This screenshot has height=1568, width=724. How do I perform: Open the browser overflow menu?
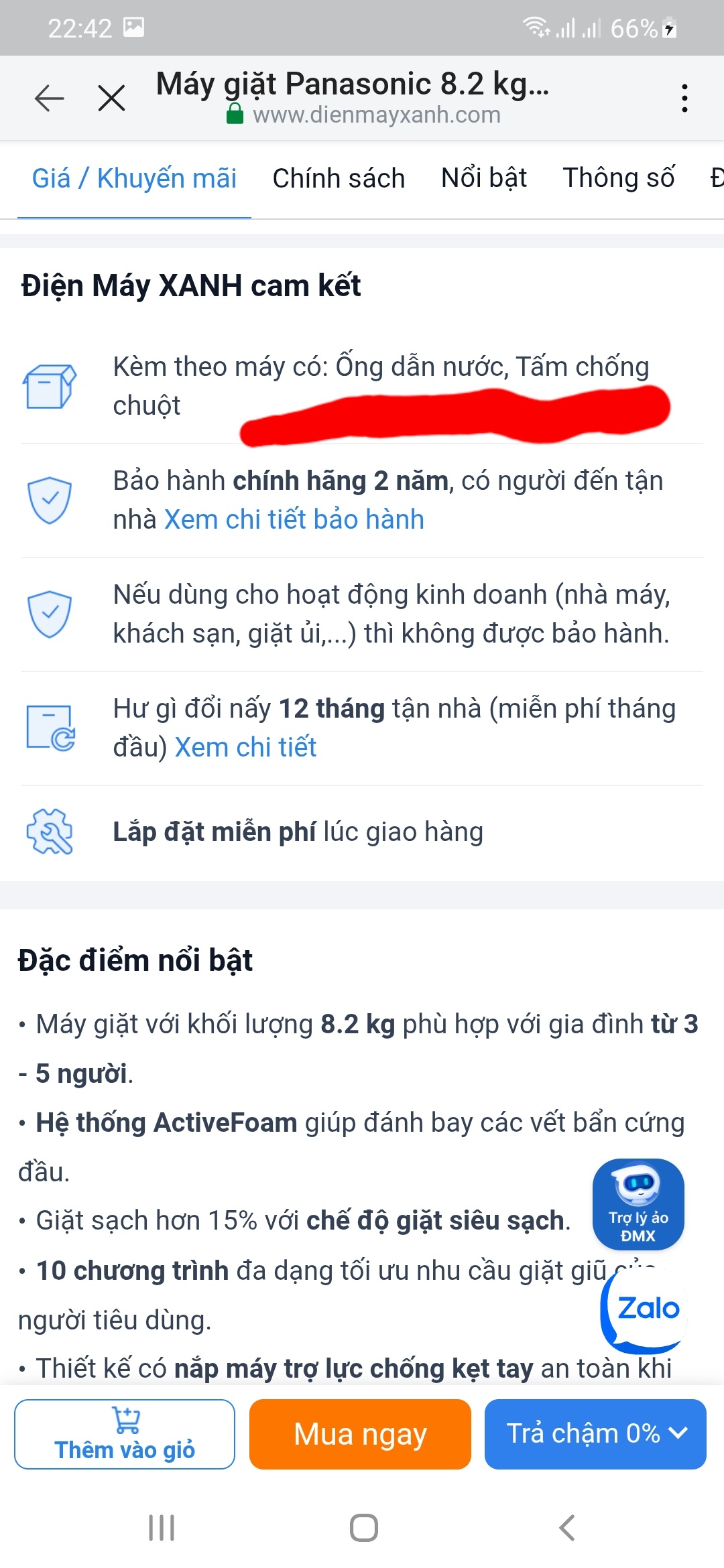tap(684, 99)
